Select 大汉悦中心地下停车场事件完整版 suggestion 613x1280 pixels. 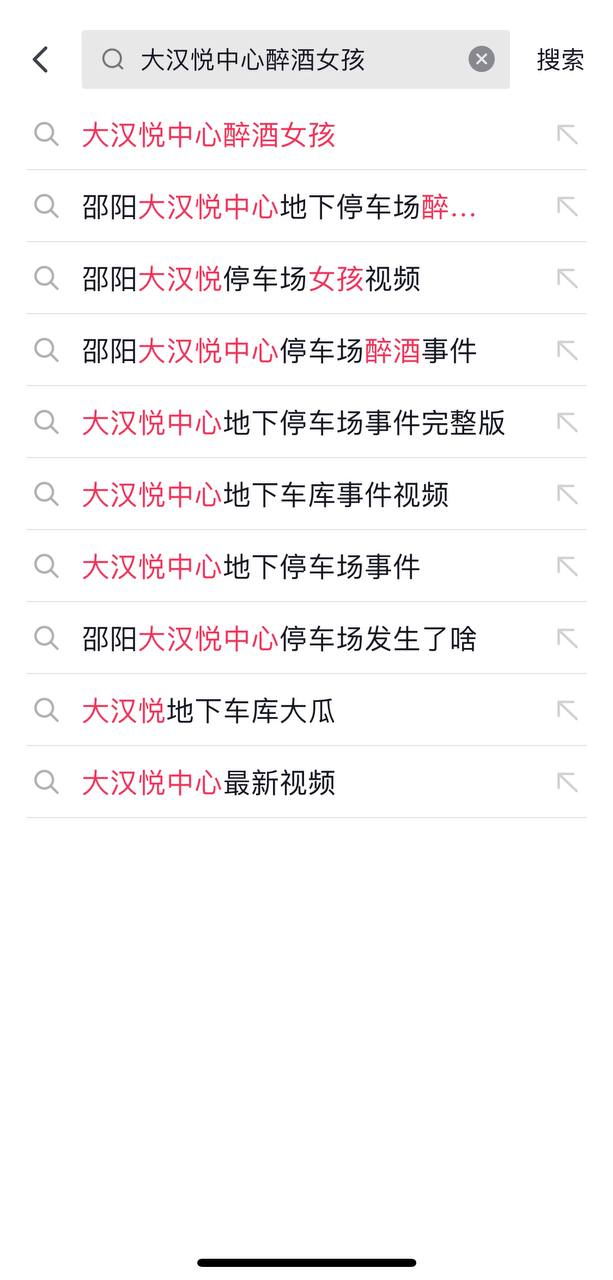pyautogui.click(x=293, y=423)
